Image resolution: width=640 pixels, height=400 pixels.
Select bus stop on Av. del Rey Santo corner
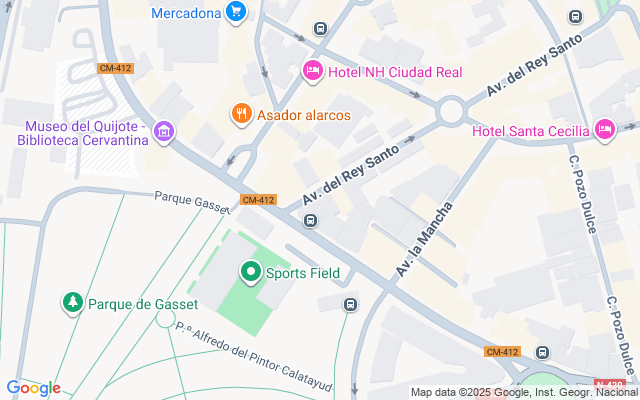(310, 221)
